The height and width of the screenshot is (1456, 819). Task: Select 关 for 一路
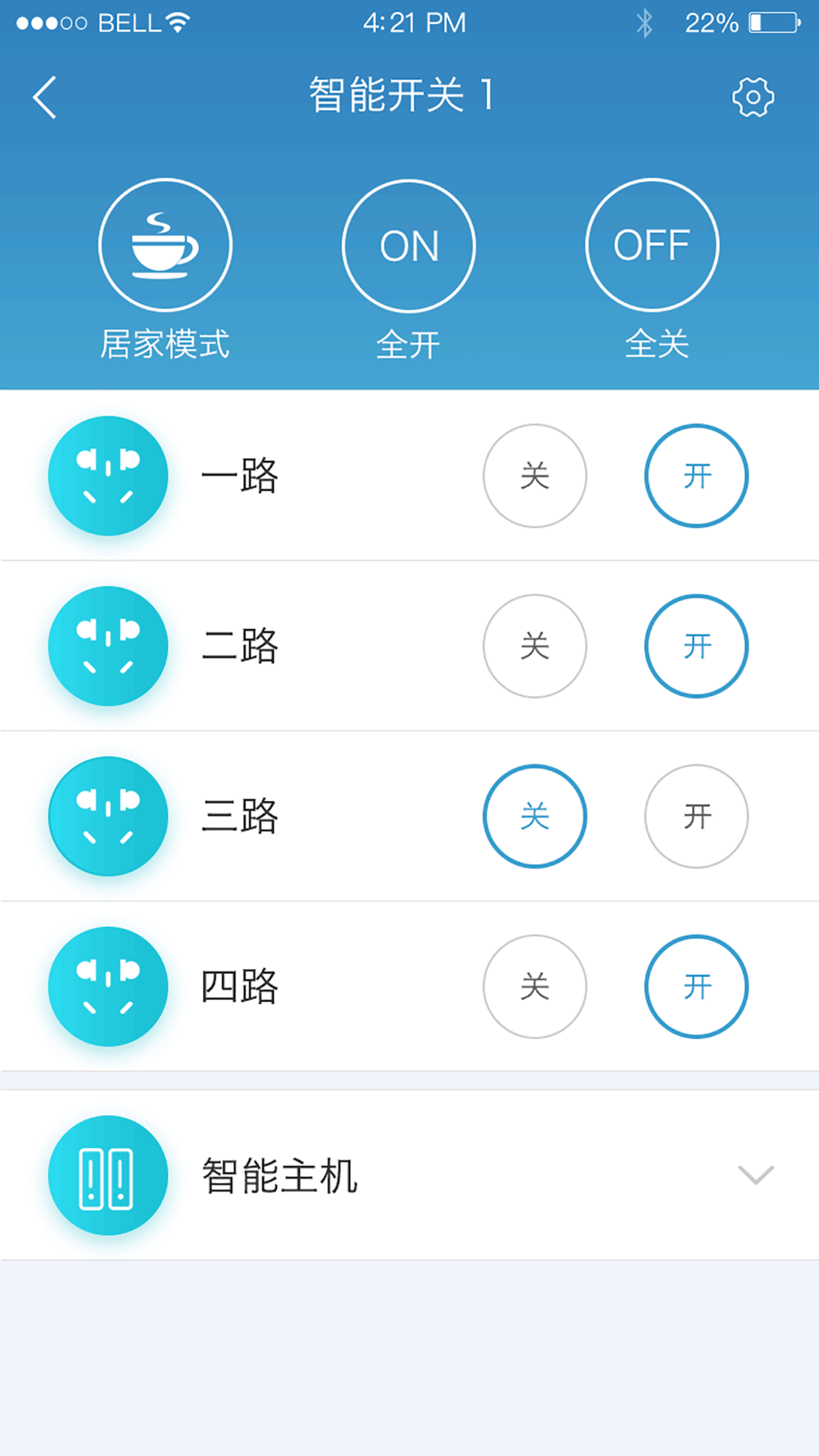(x=535, y=476)
